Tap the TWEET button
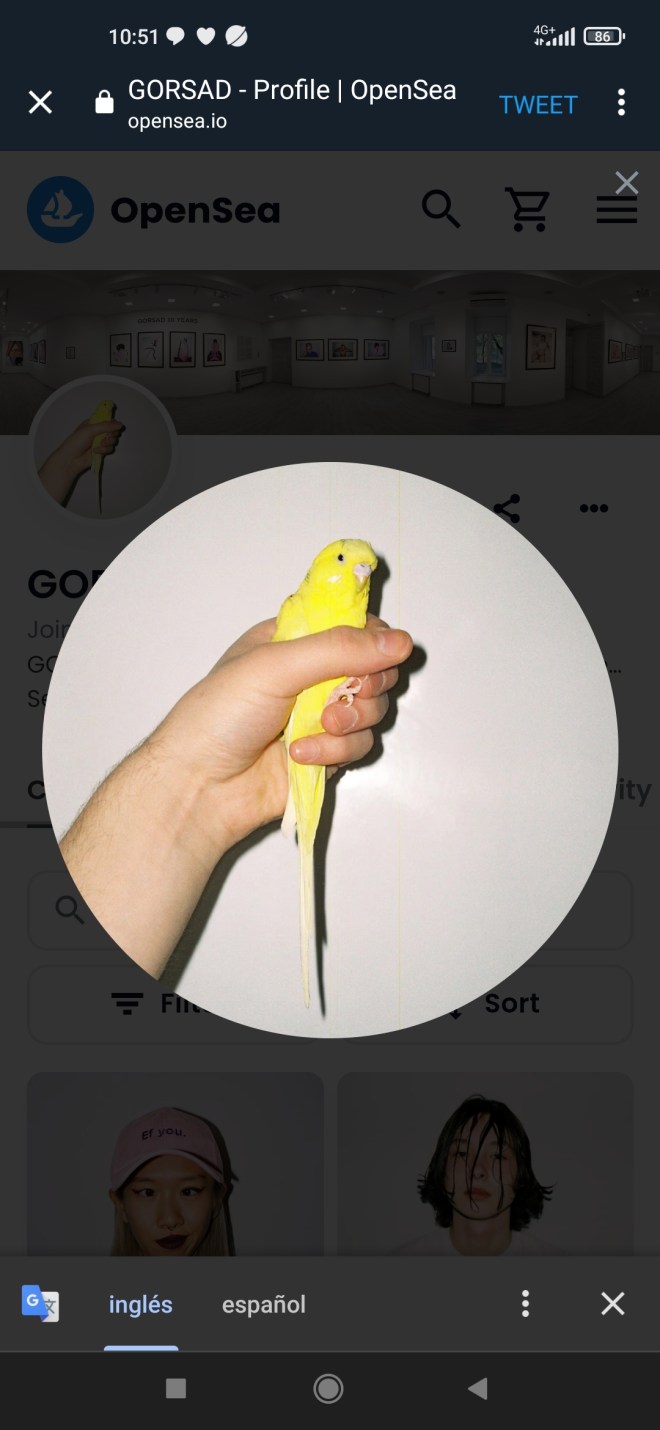This screenshot has width=660, height=1430. (538, 104)
